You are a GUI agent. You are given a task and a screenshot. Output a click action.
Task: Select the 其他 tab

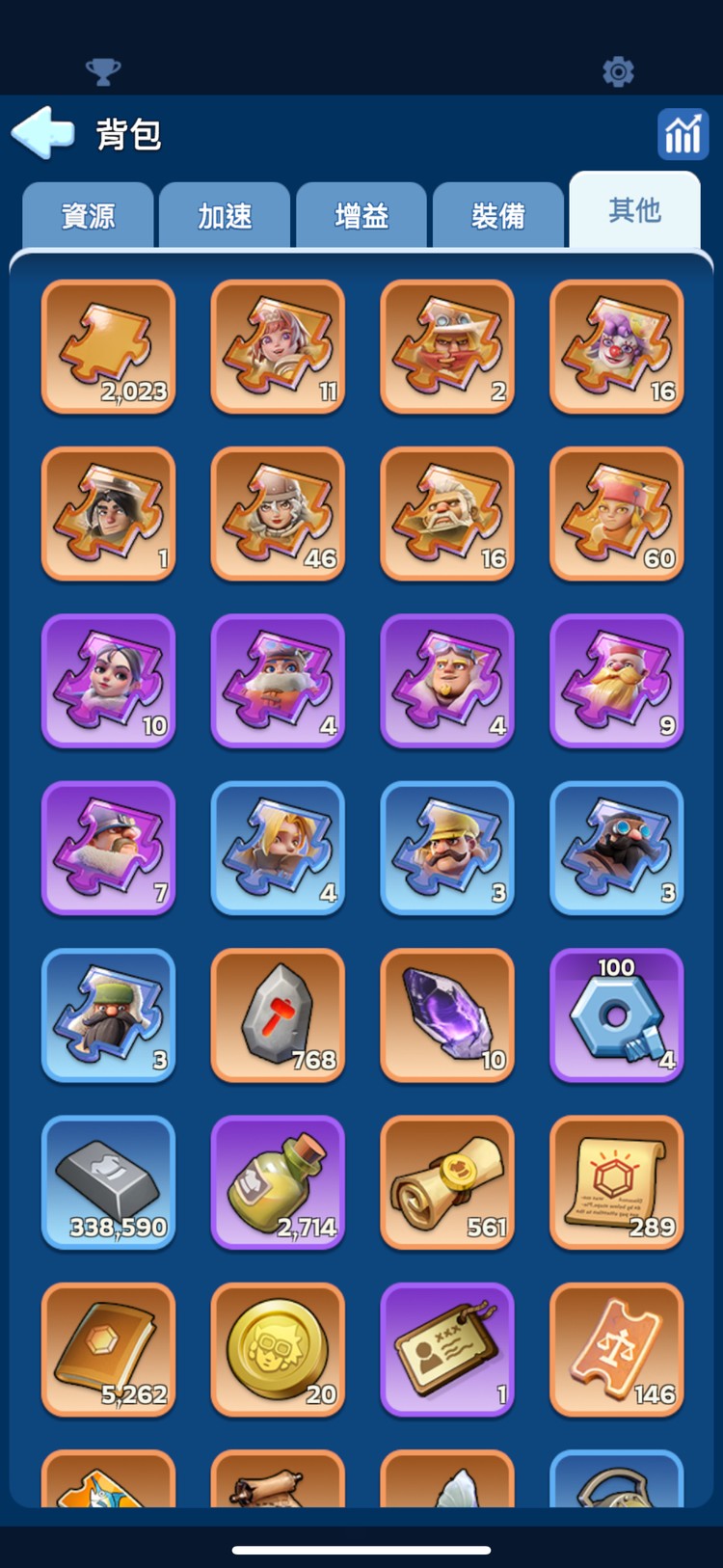(x=634, y=211)
